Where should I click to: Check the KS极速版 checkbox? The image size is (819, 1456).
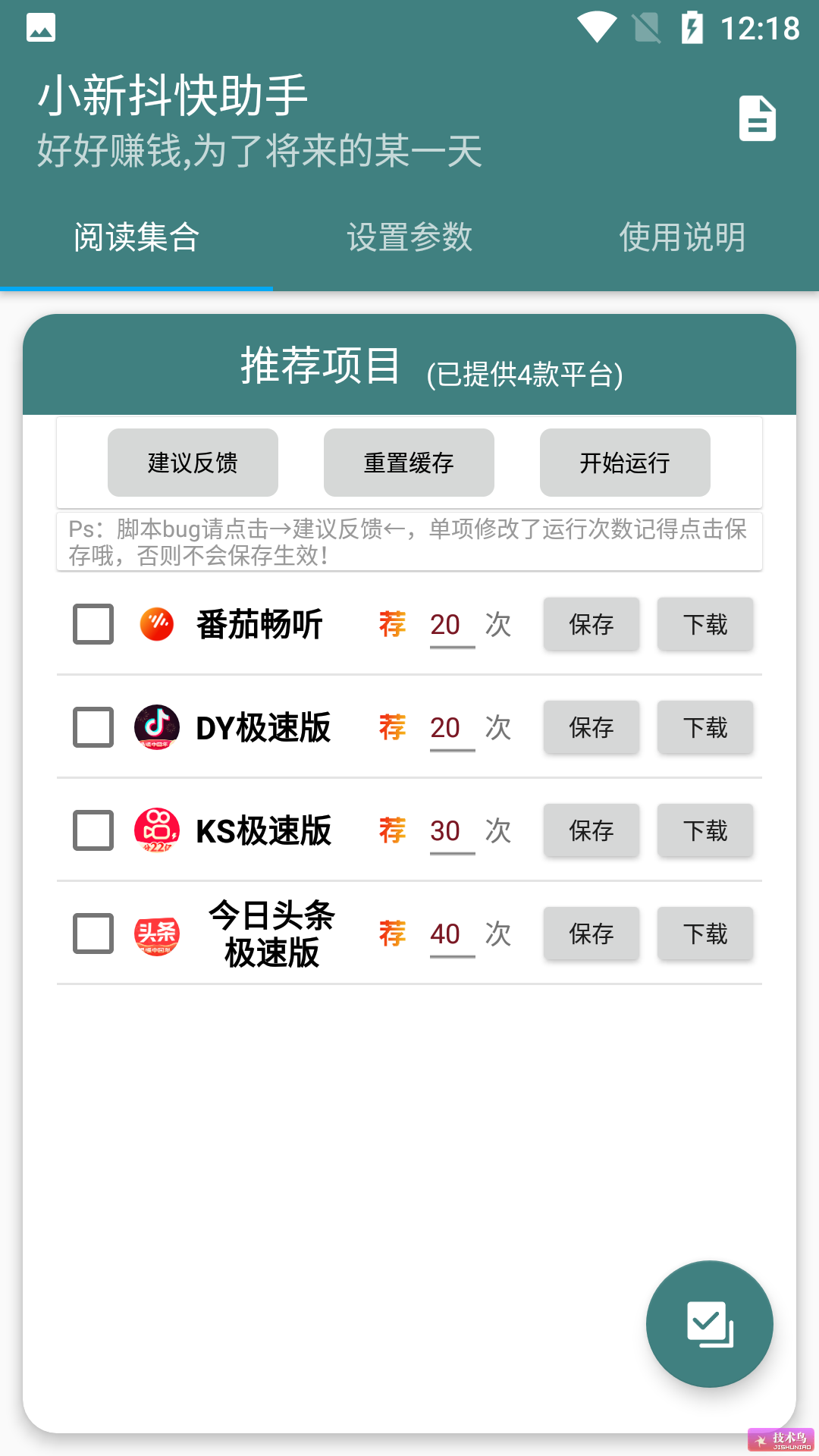coord(93,830)
